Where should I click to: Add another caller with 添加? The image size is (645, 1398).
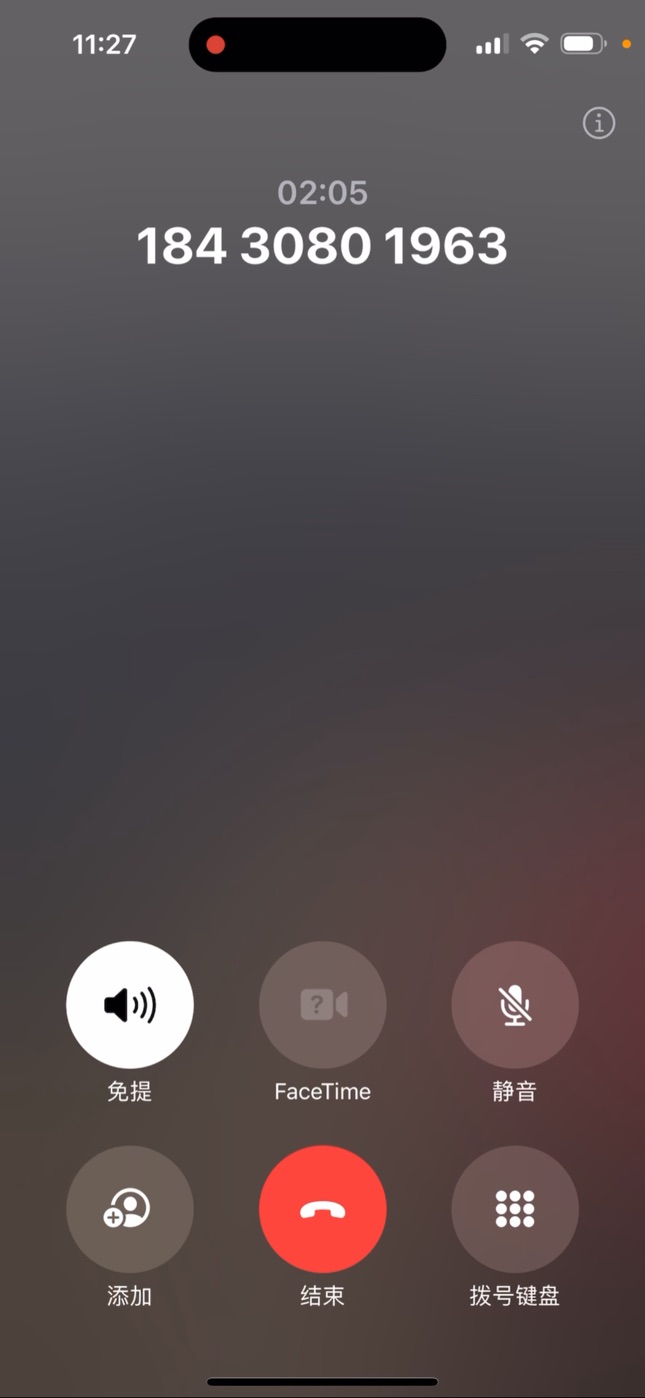click(x=130, y=1209)
